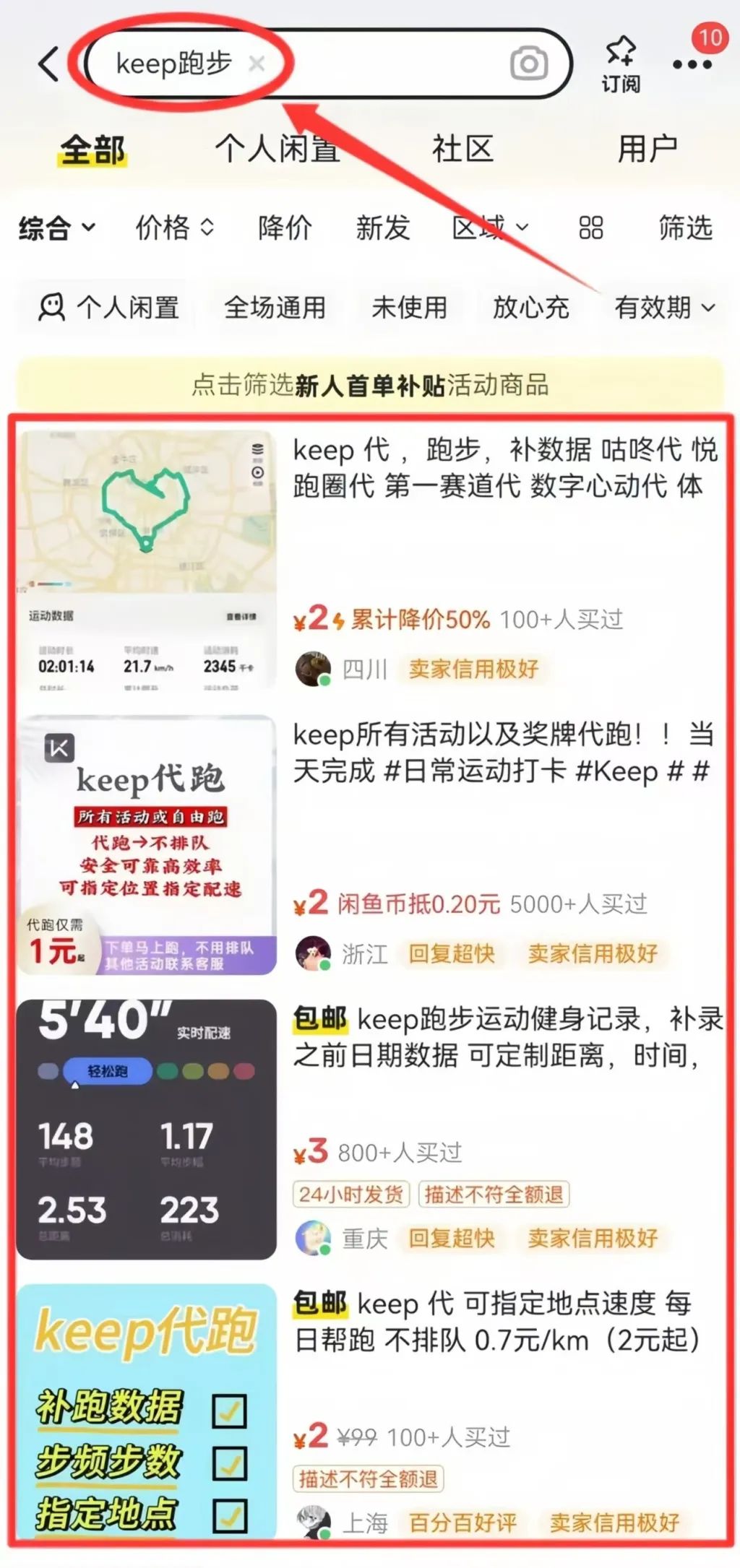740x1568 pixels.
Task: Subscribe to this search with 订阅
Action: click(621, 64)
